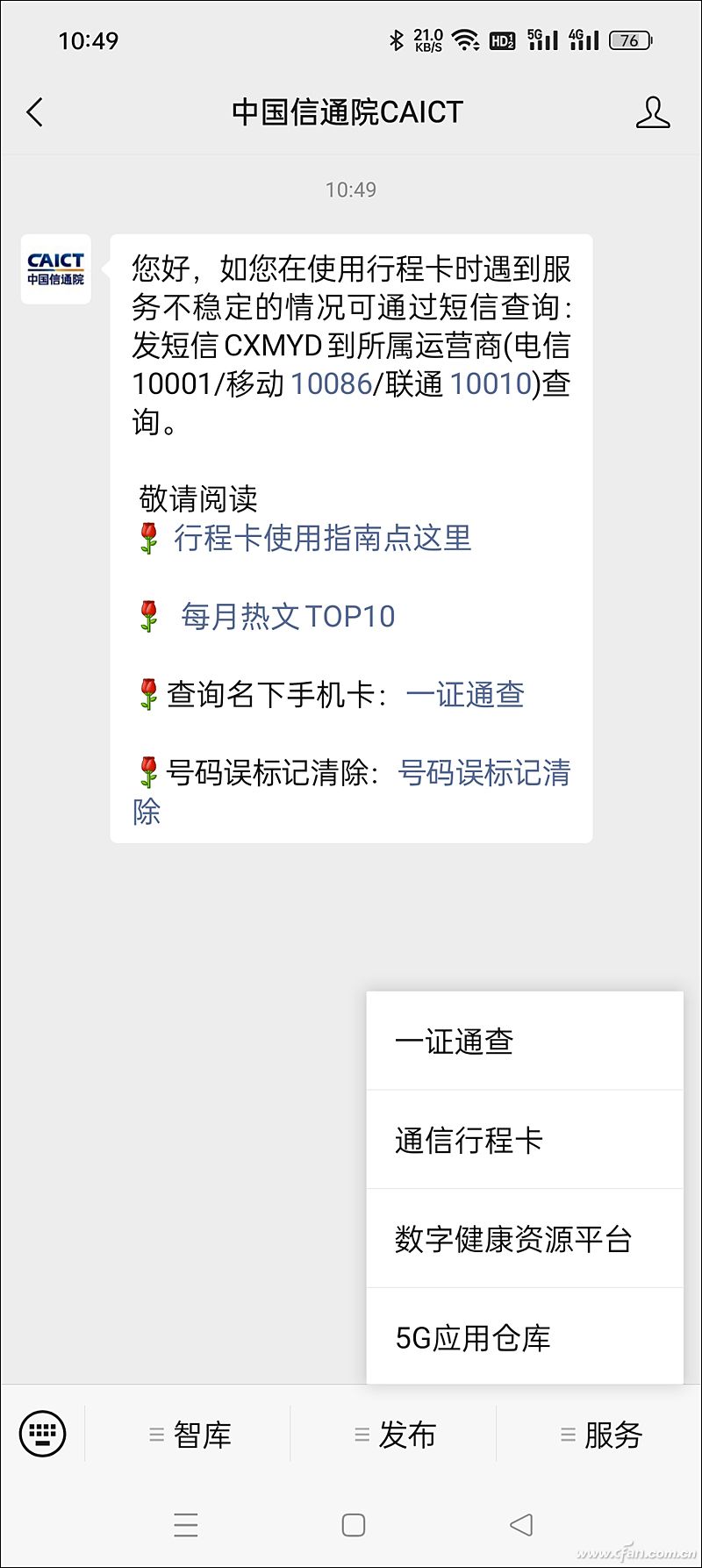
Task: Tap the back chevron to exit the chat
Action: [x=33, y=112]
